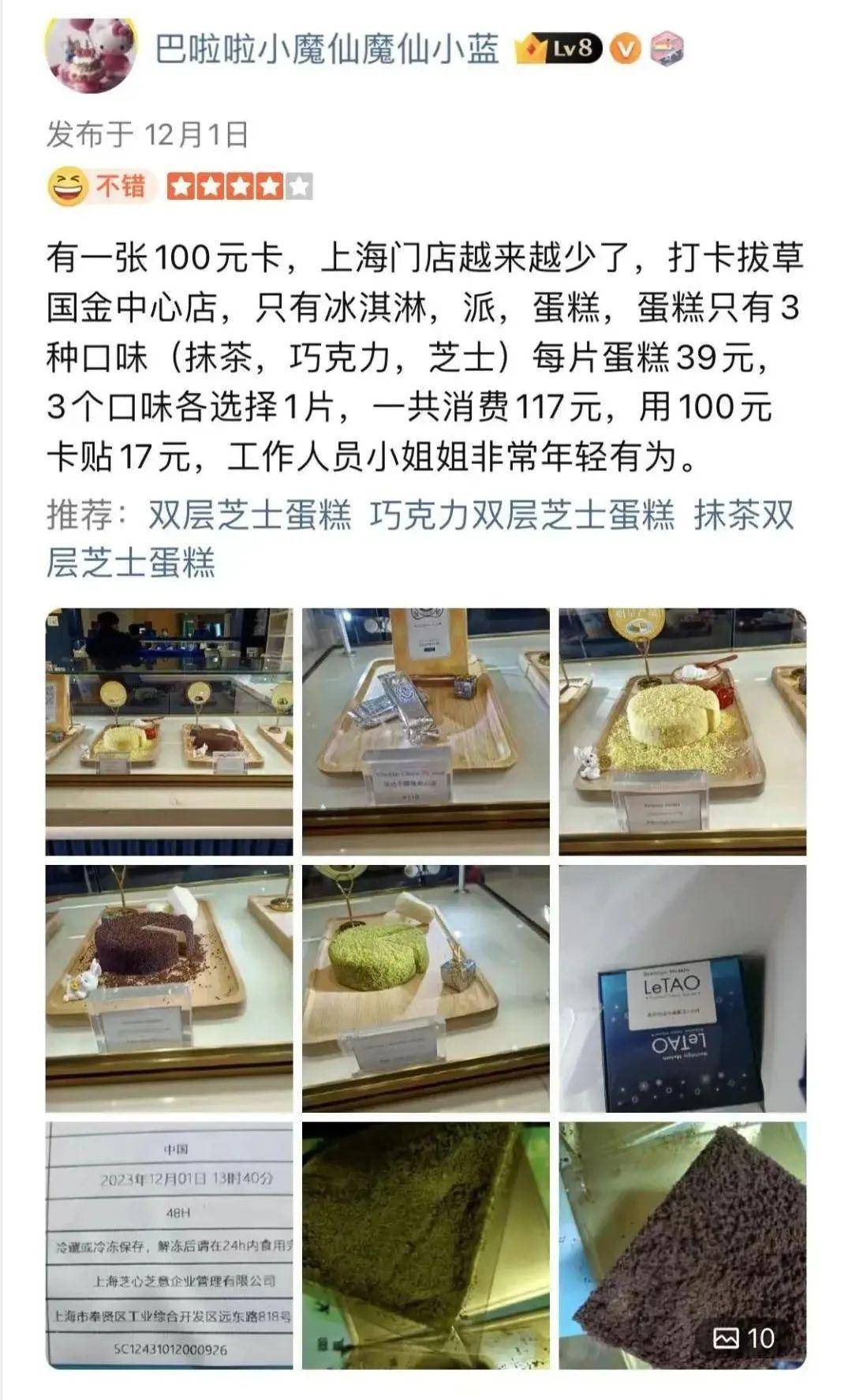View the chocolate cake display photo
This screenshot has height=1400, width=852.
tap(169, 988)
